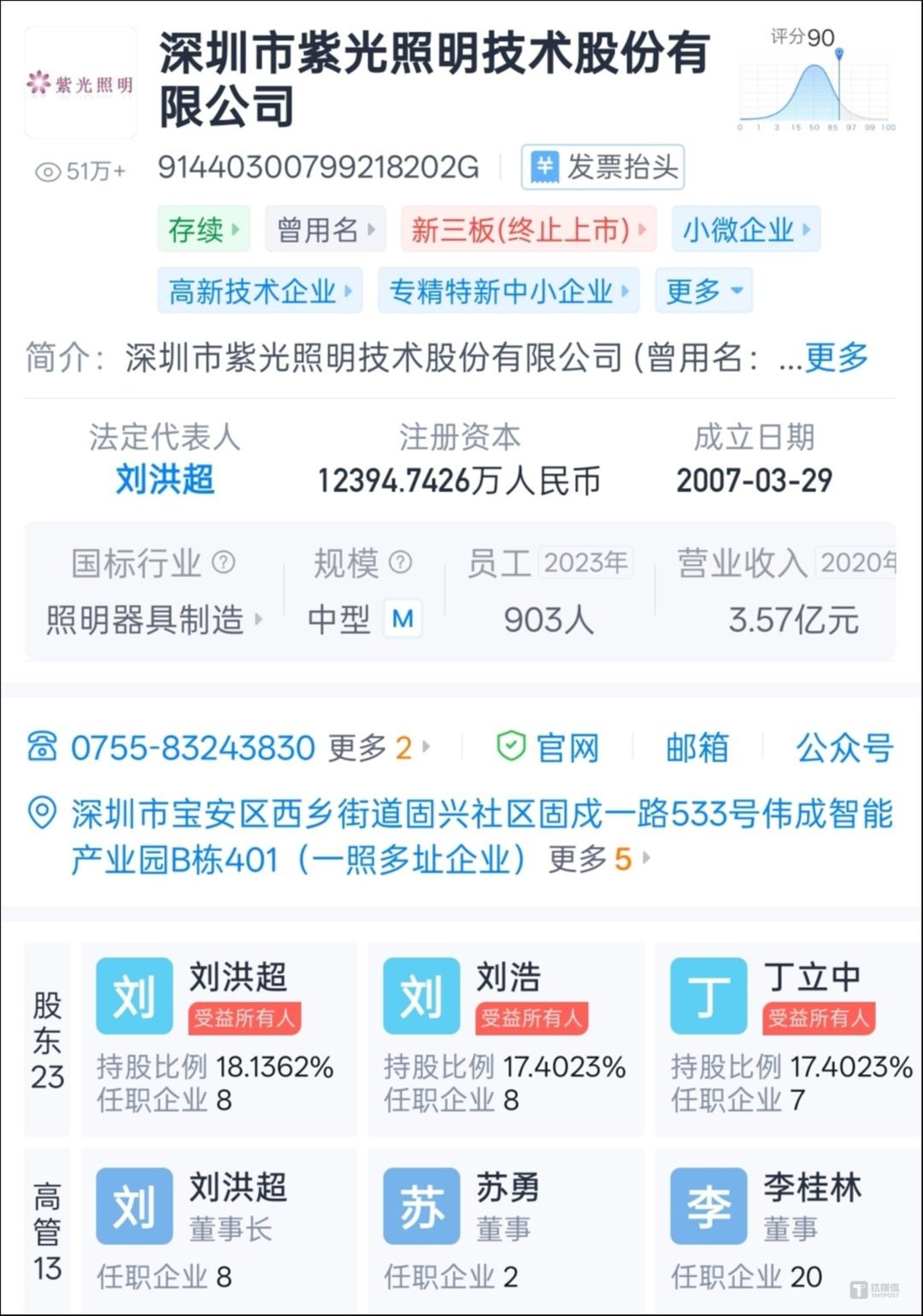Click the telephone icon before 0755-83243830
The width and height of the screenshot is (923, 1316).
(x=43, y=745)
